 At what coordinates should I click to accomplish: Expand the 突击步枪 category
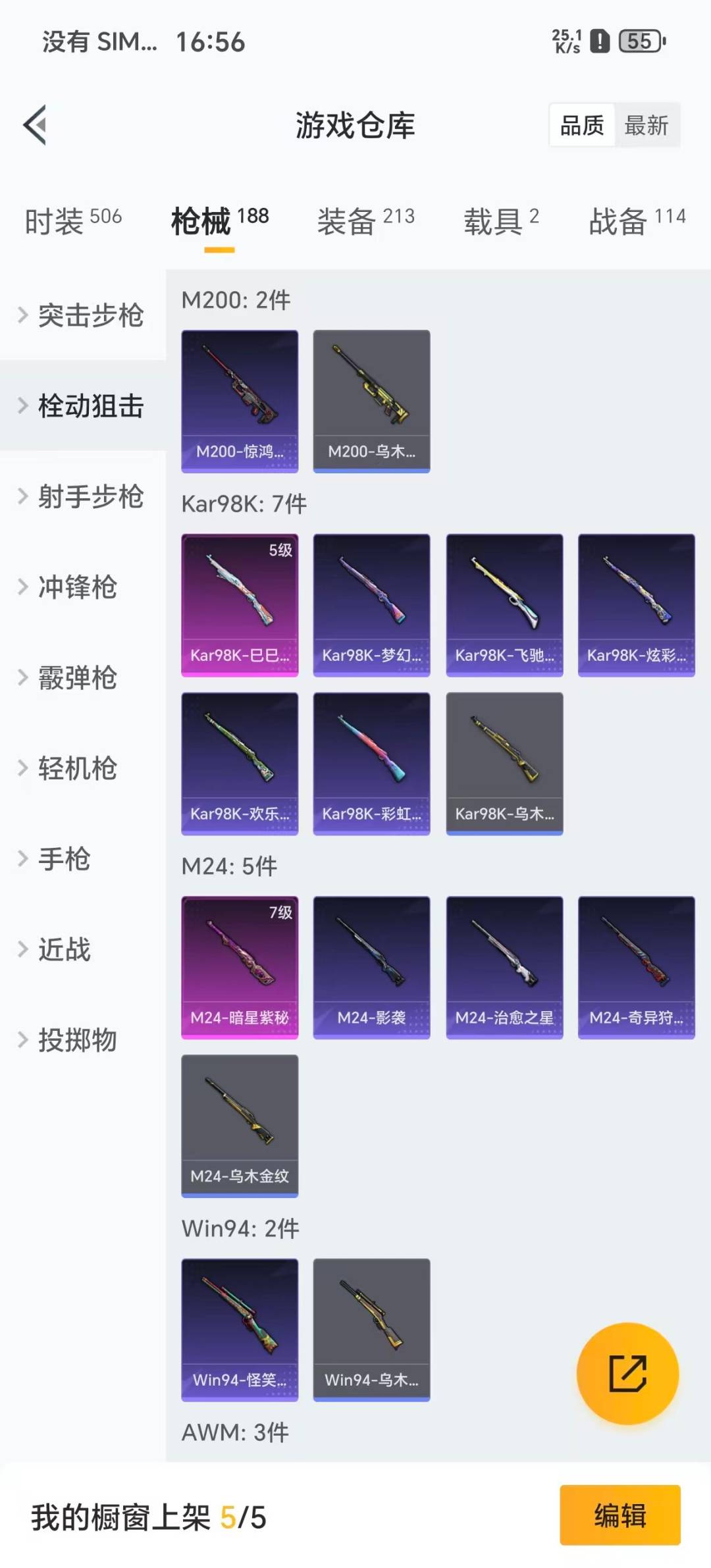coord(91,316)
